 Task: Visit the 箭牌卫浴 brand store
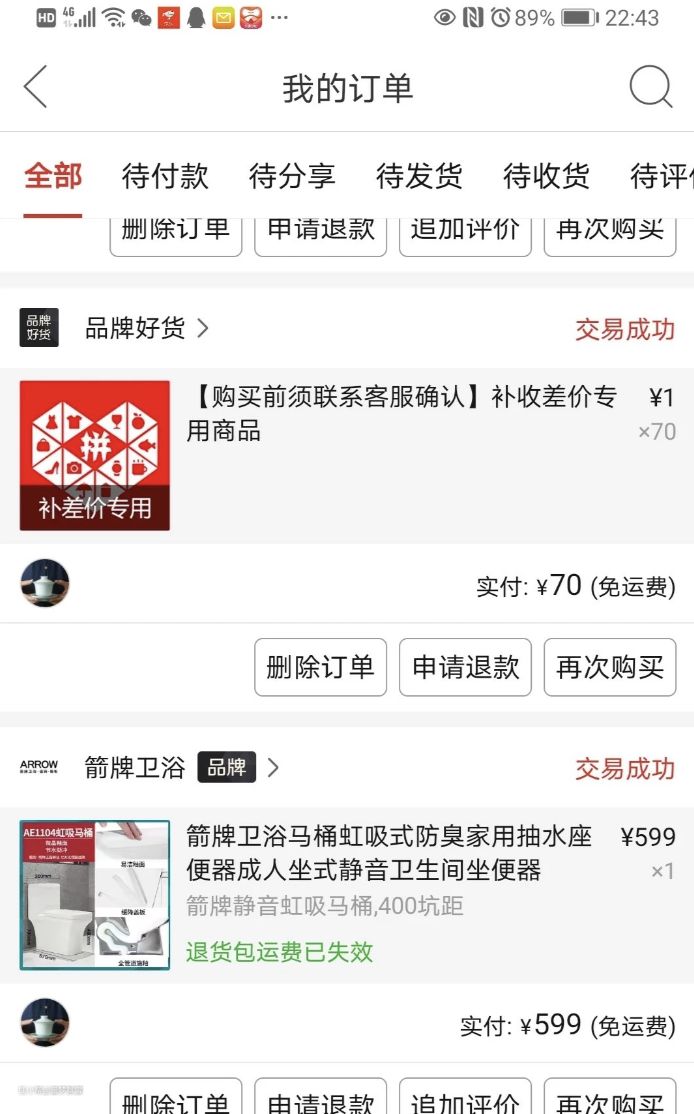tap(135, 768)
